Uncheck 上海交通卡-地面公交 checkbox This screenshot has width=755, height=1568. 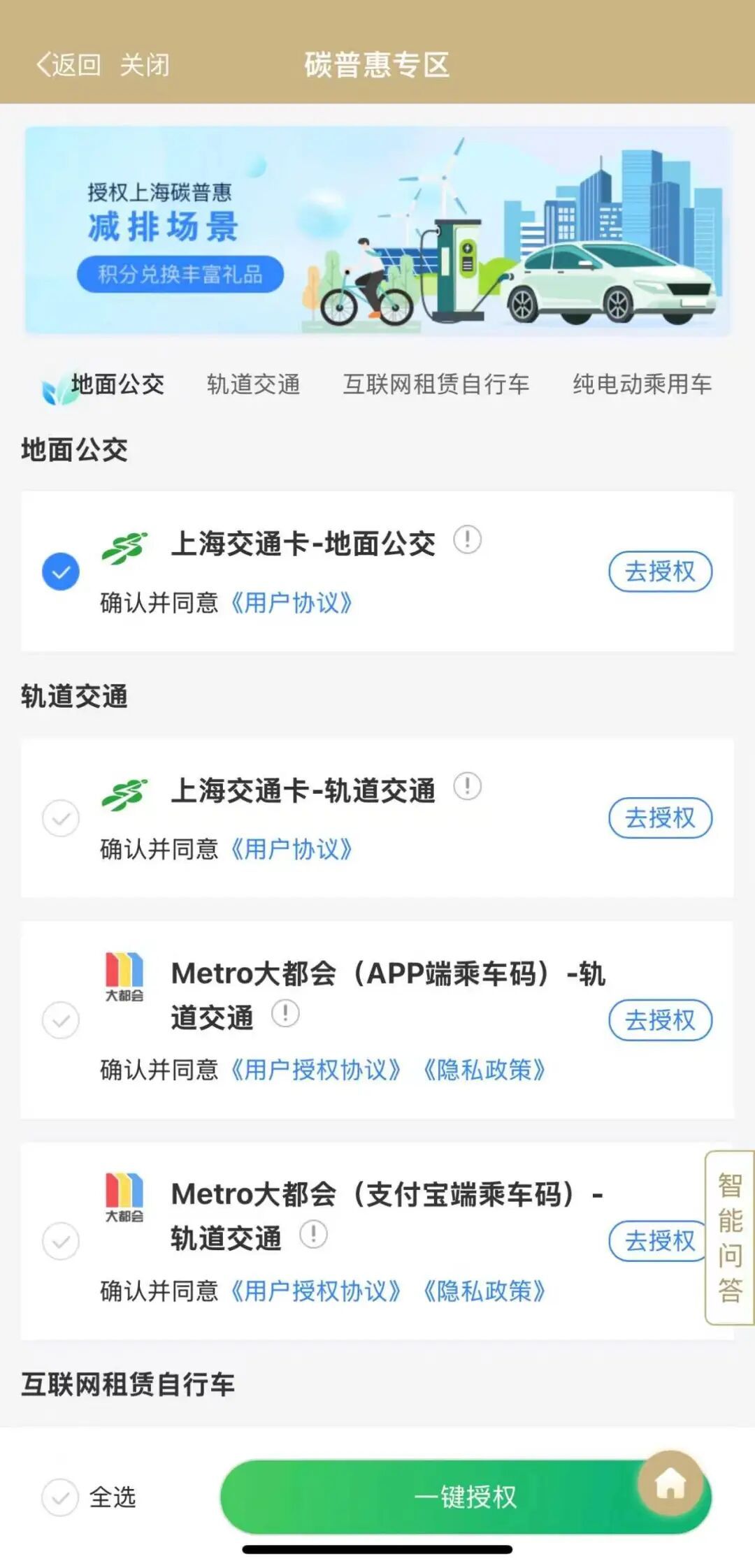click(61, 572)
